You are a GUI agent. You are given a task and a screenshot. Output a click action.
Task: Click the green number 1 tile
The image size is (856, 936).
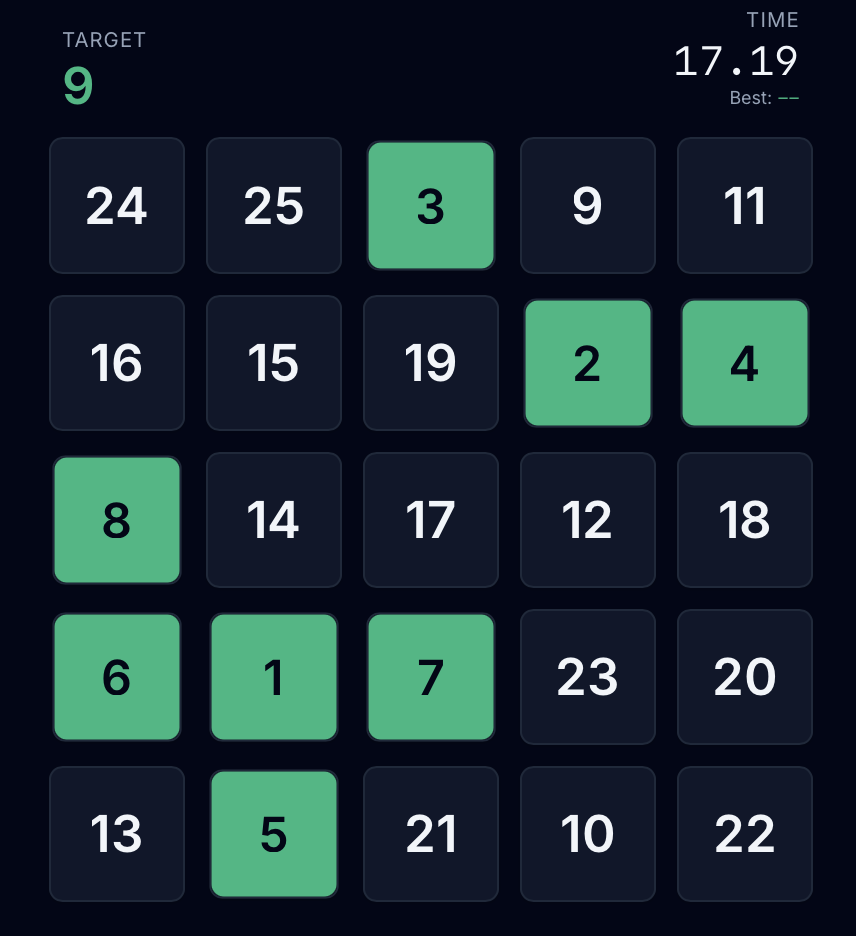click(274, 677)
